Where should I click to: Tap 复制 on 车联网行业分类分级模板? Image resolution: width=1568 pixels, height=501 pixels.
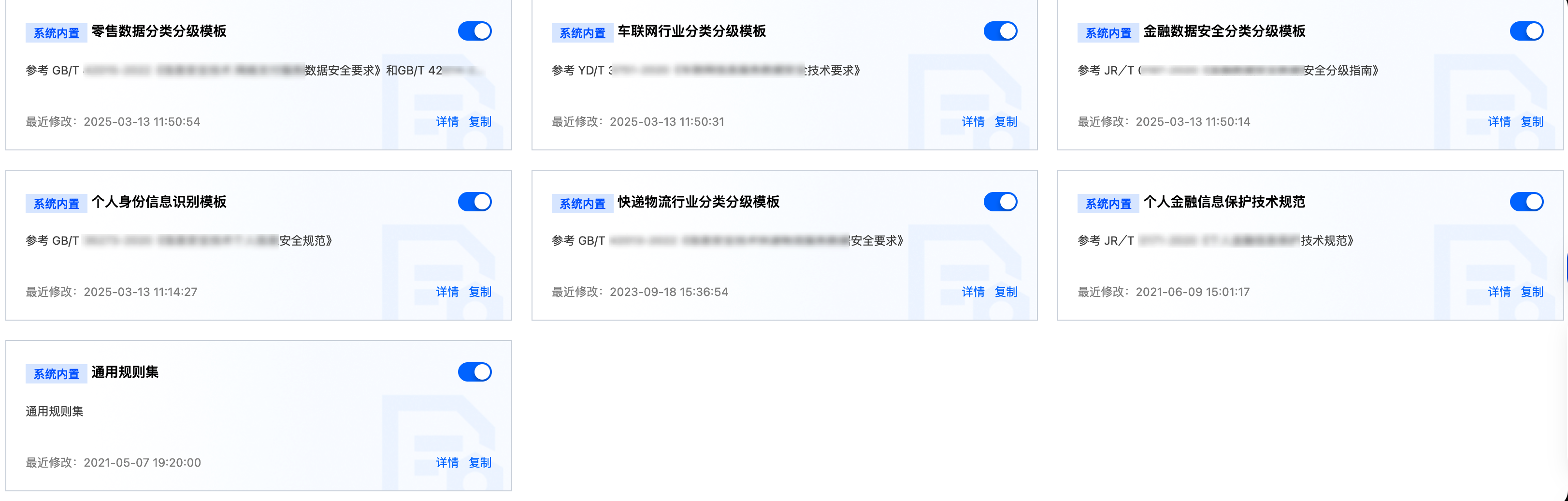pos(1006,122)
